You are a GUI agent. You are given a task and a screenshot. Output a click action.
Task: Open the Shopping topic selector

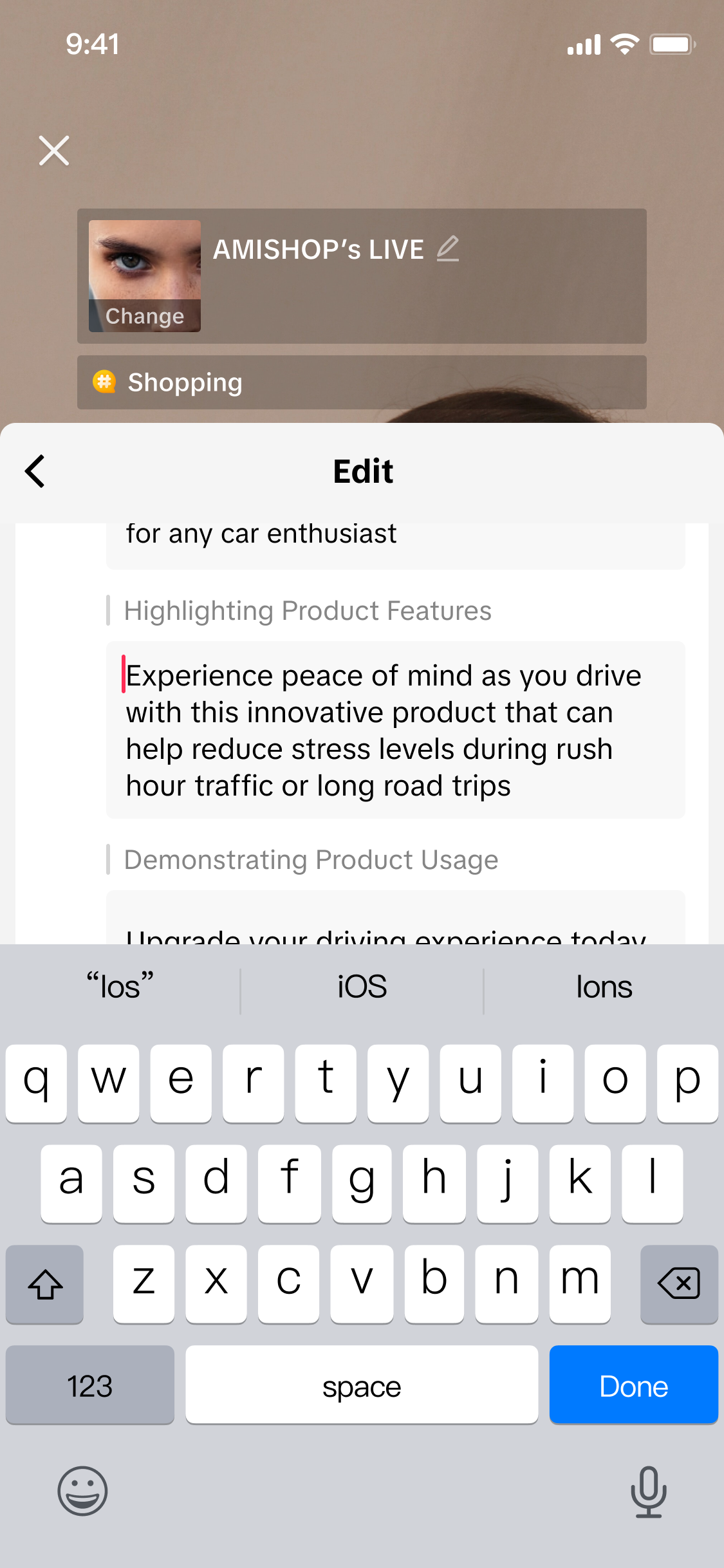[x=361, y=382]
